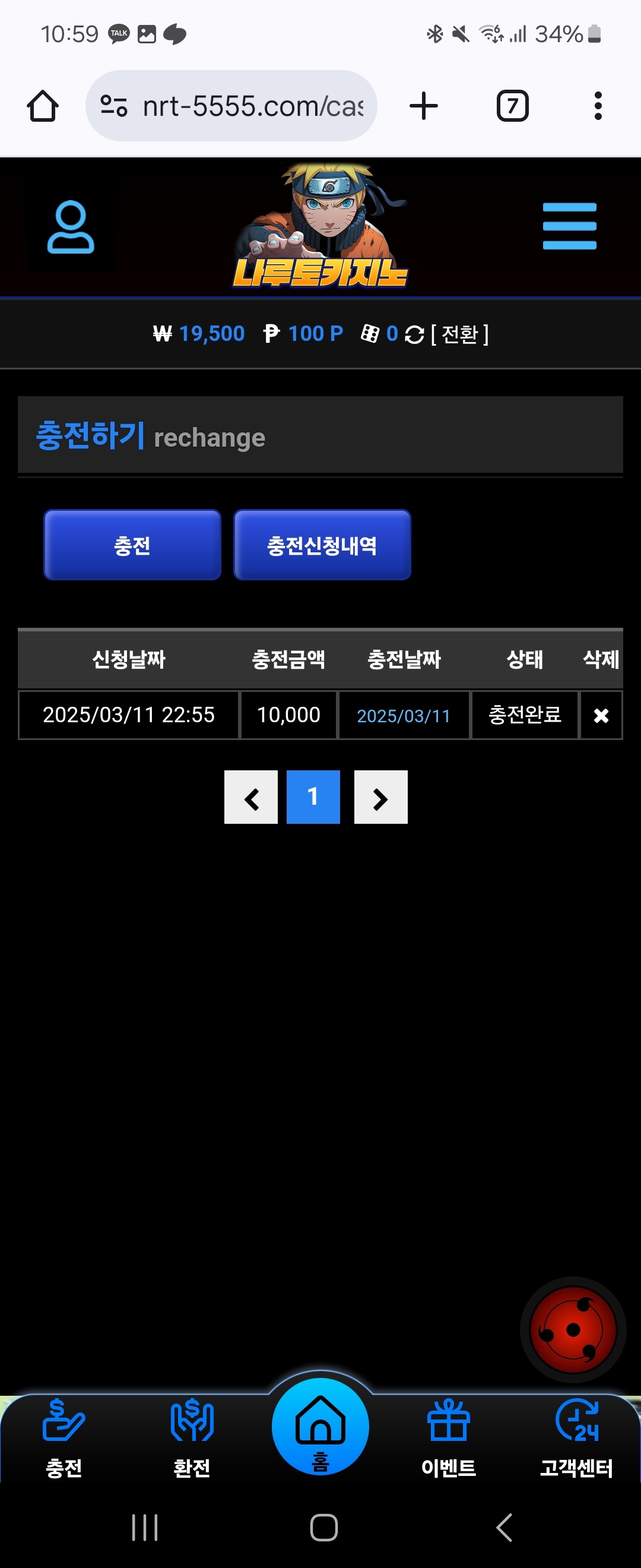Open the 고객센터 customer center tab
The height and width of the screenshot is (1568, 641).
[x=576, y=1439]
